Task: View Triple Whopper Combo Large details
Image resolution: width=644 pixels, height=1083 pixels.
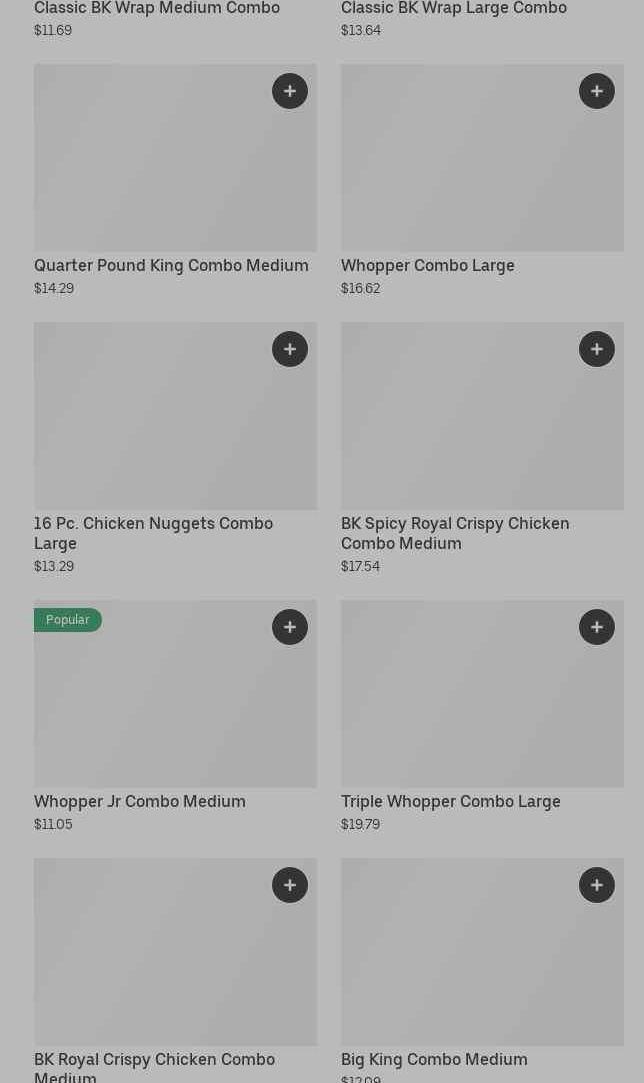Action: [451, 801]
